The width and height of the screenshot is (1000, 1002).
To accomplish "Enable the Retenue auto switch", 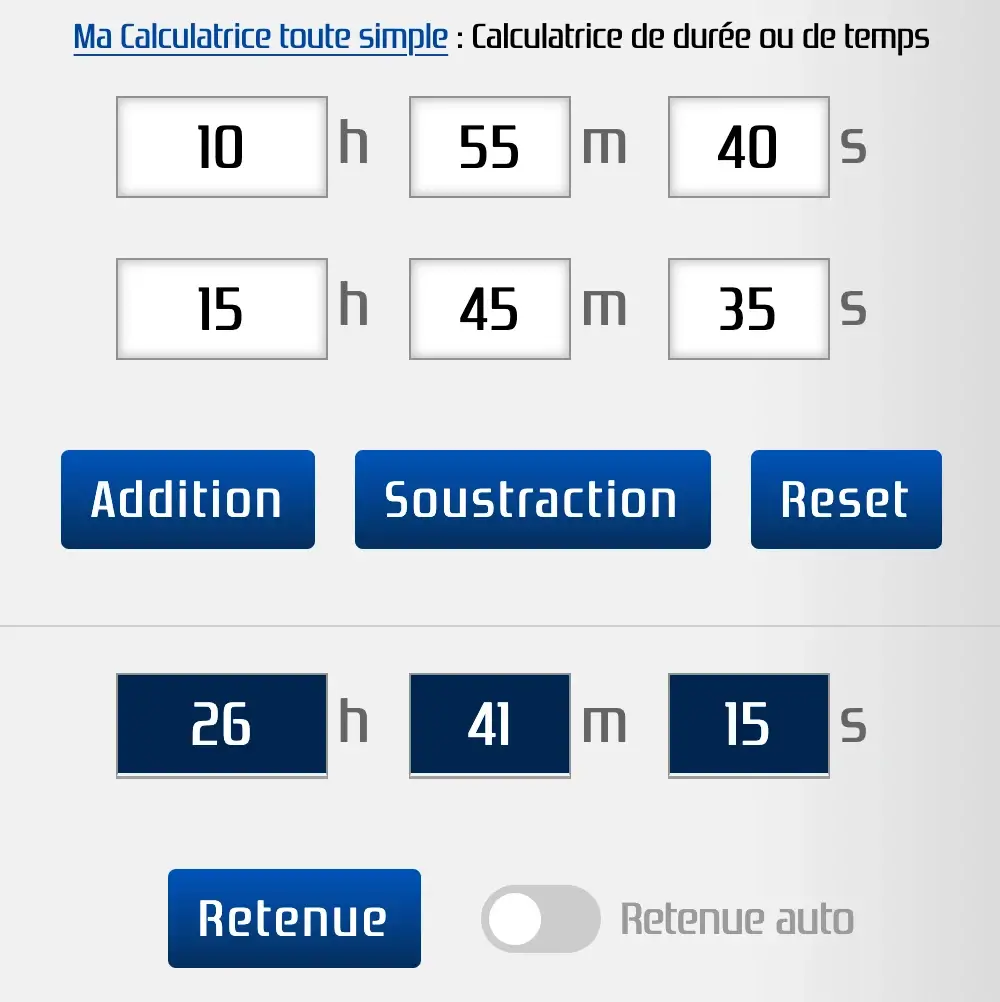I will tap(540, 917).
